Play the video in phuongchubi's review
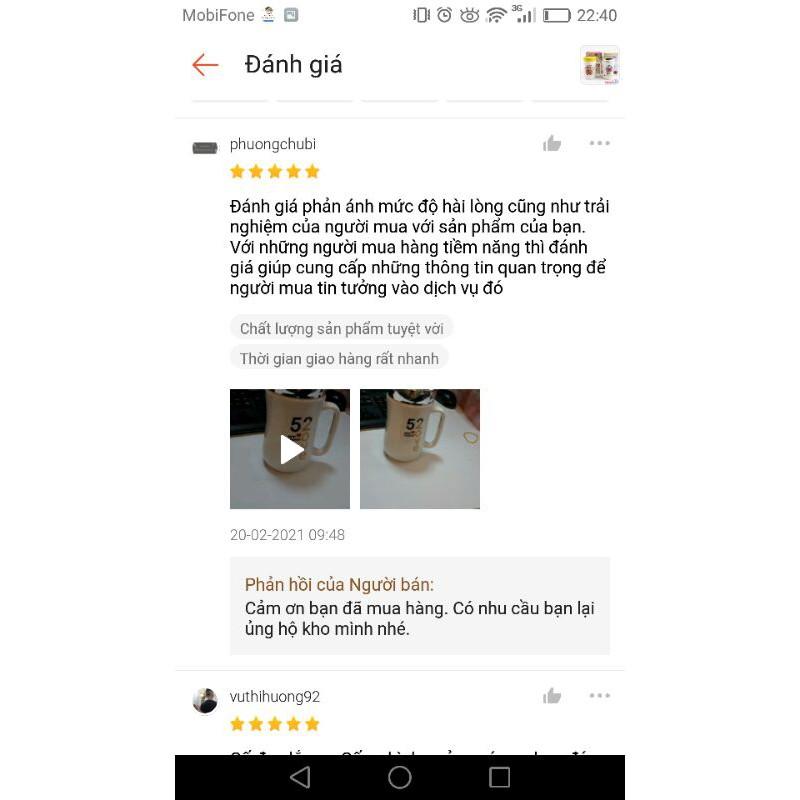Image resolution: width=800 pixels, height=800 pixels. point(290,449)
